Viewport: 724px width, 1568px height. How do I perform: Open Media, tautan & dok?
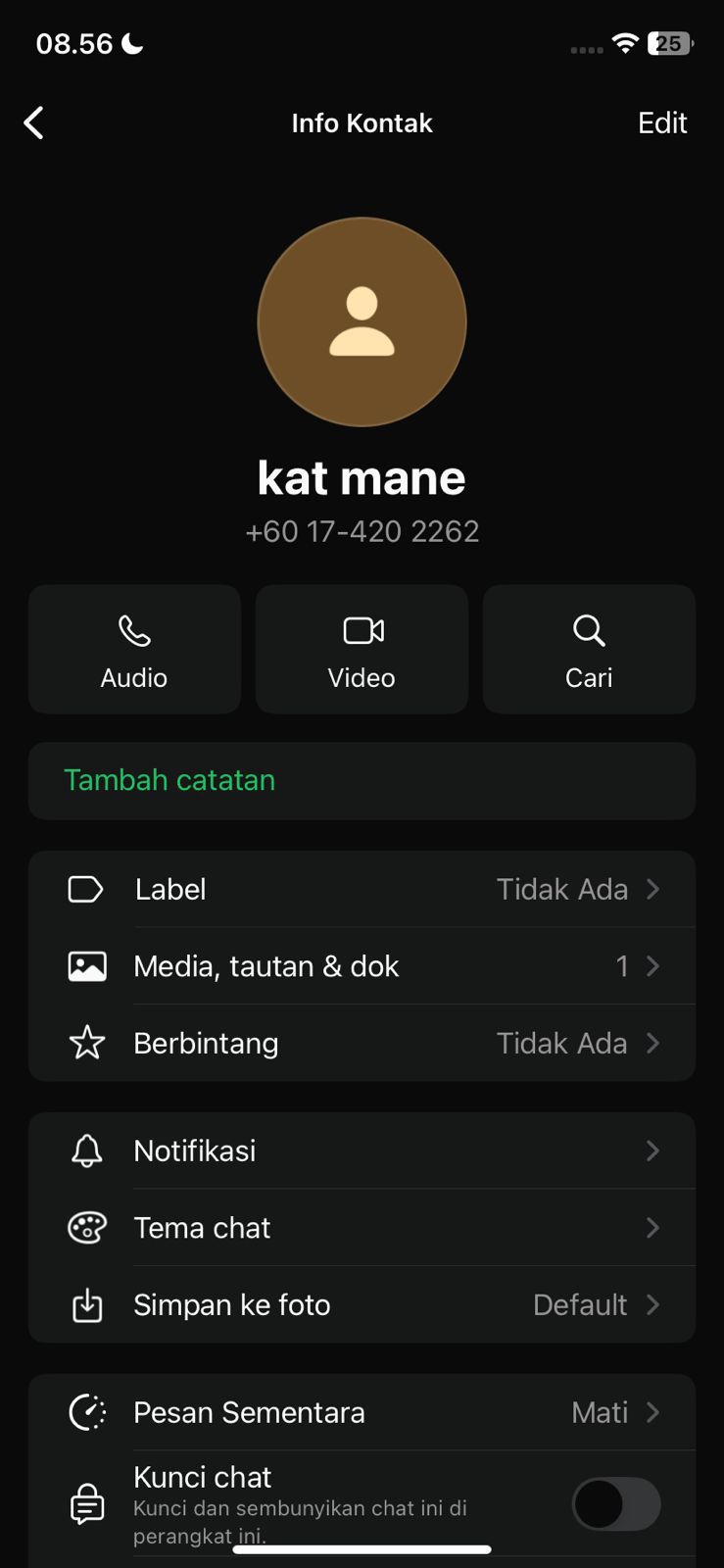(362, 966)
